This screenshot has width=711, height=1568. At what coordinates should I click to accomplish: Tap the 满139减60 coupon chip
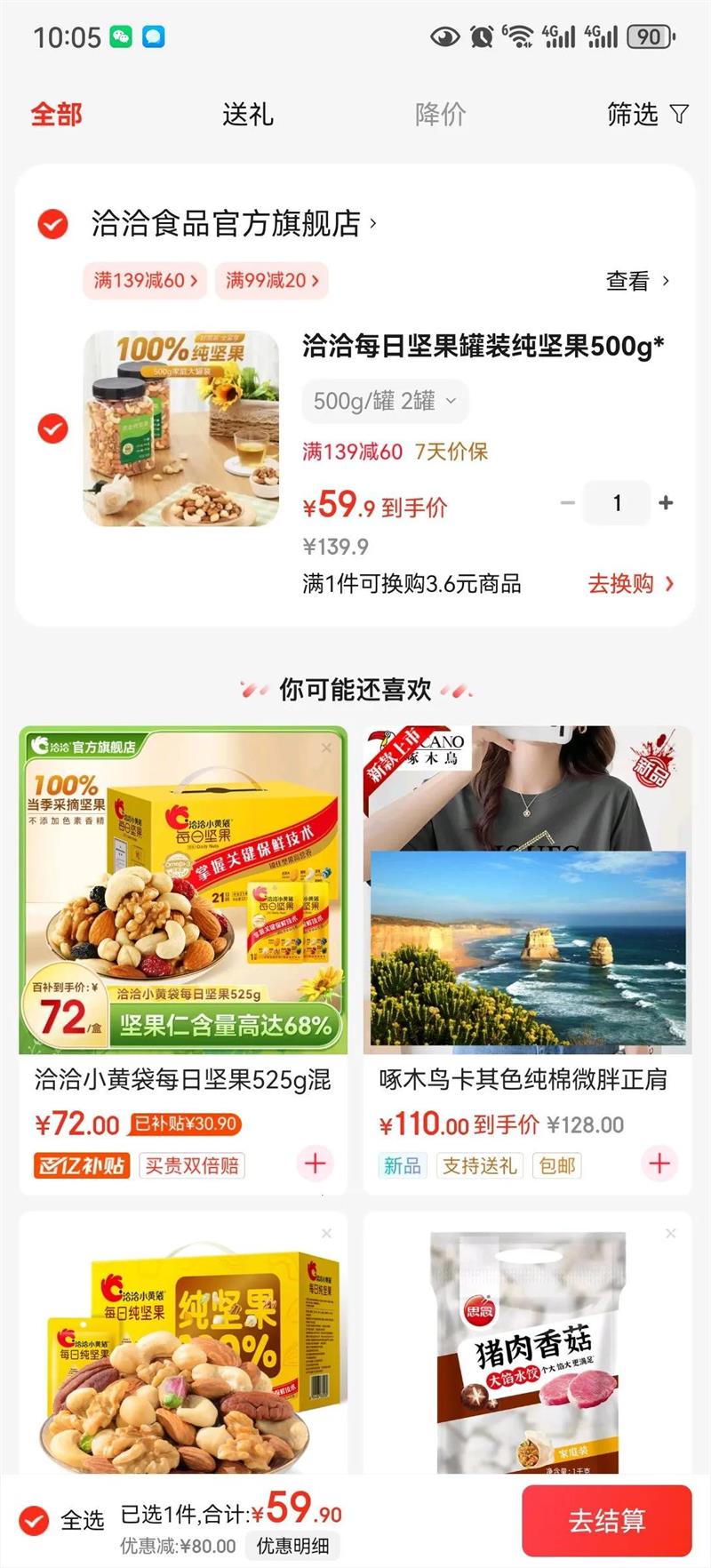pyautogui.click(x=145, y=281)
